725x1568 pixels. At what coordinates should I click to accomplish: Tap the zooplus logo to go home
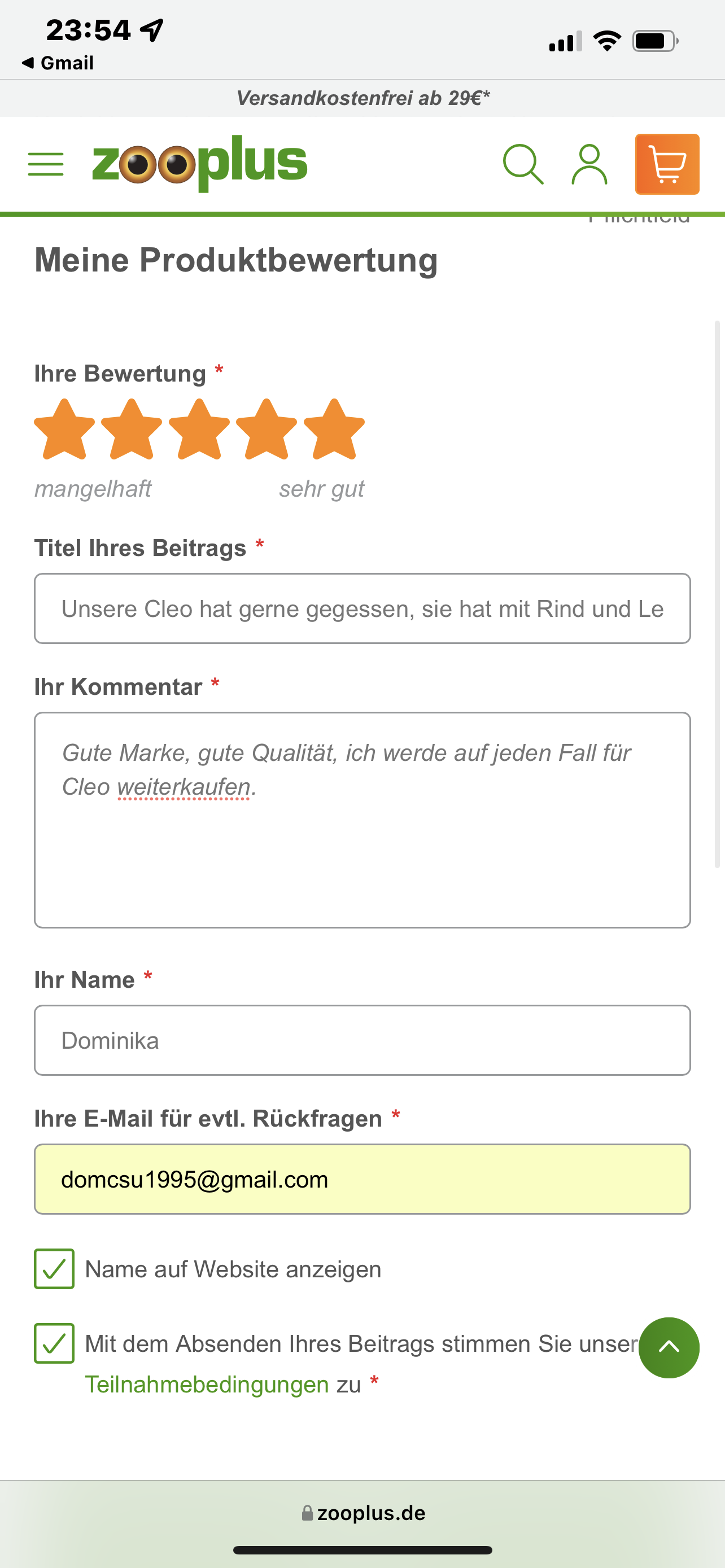[200, 163]
